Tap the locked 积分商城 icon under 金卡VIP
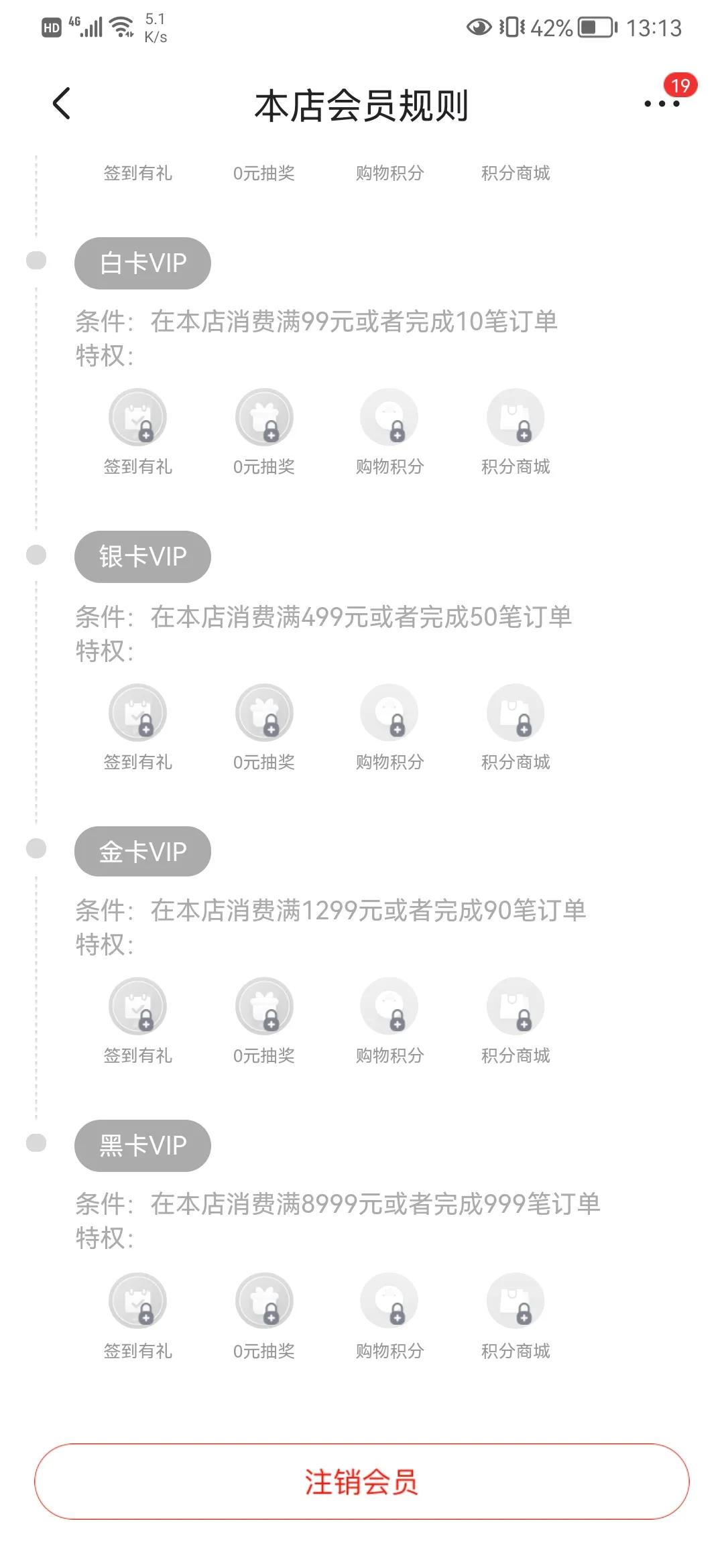The width and height of the screenshot is (724, 1568). [x=515, y=1006]
